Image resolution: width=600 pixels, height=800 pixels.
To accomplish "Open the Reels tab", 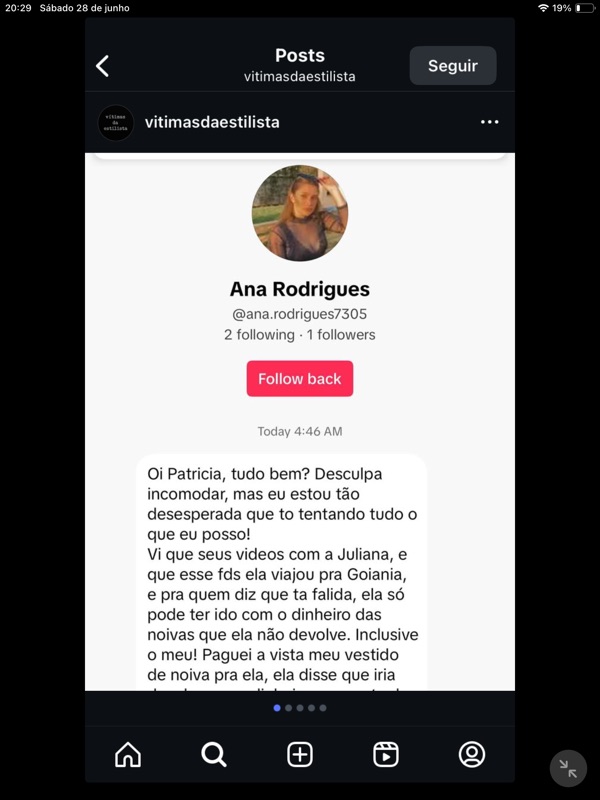I will [386, 754].
